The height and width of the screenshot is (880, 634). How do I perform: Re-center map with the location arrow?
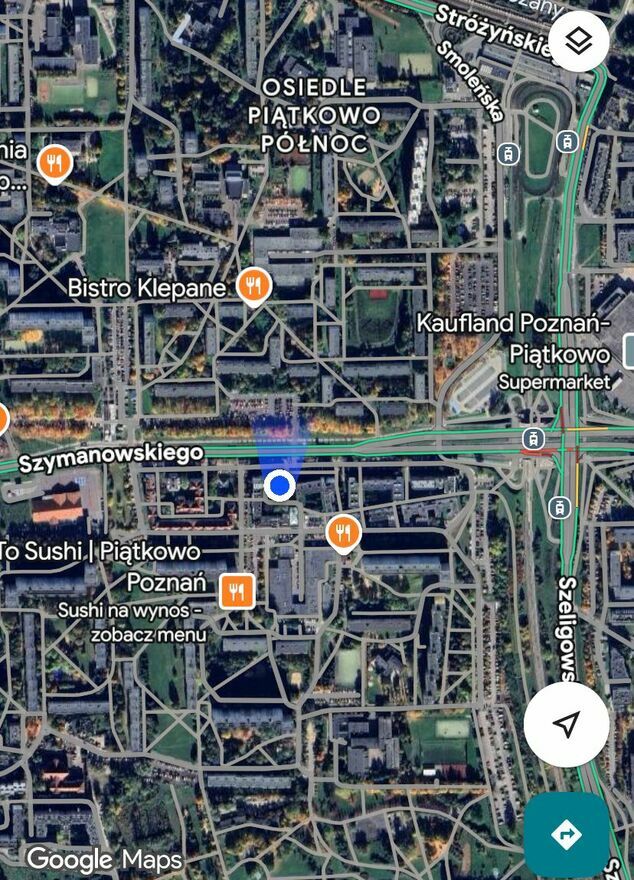566,724
